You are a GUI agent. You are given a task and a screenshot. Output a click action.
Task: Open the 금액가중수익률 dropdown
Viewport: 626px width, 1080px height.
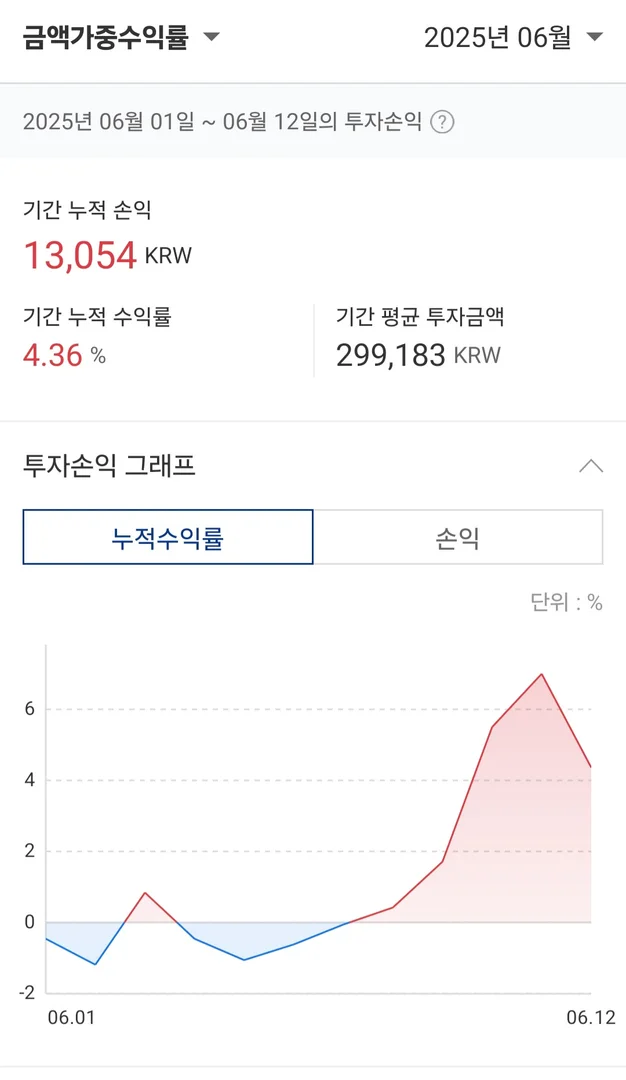click(x=120, y=38)
